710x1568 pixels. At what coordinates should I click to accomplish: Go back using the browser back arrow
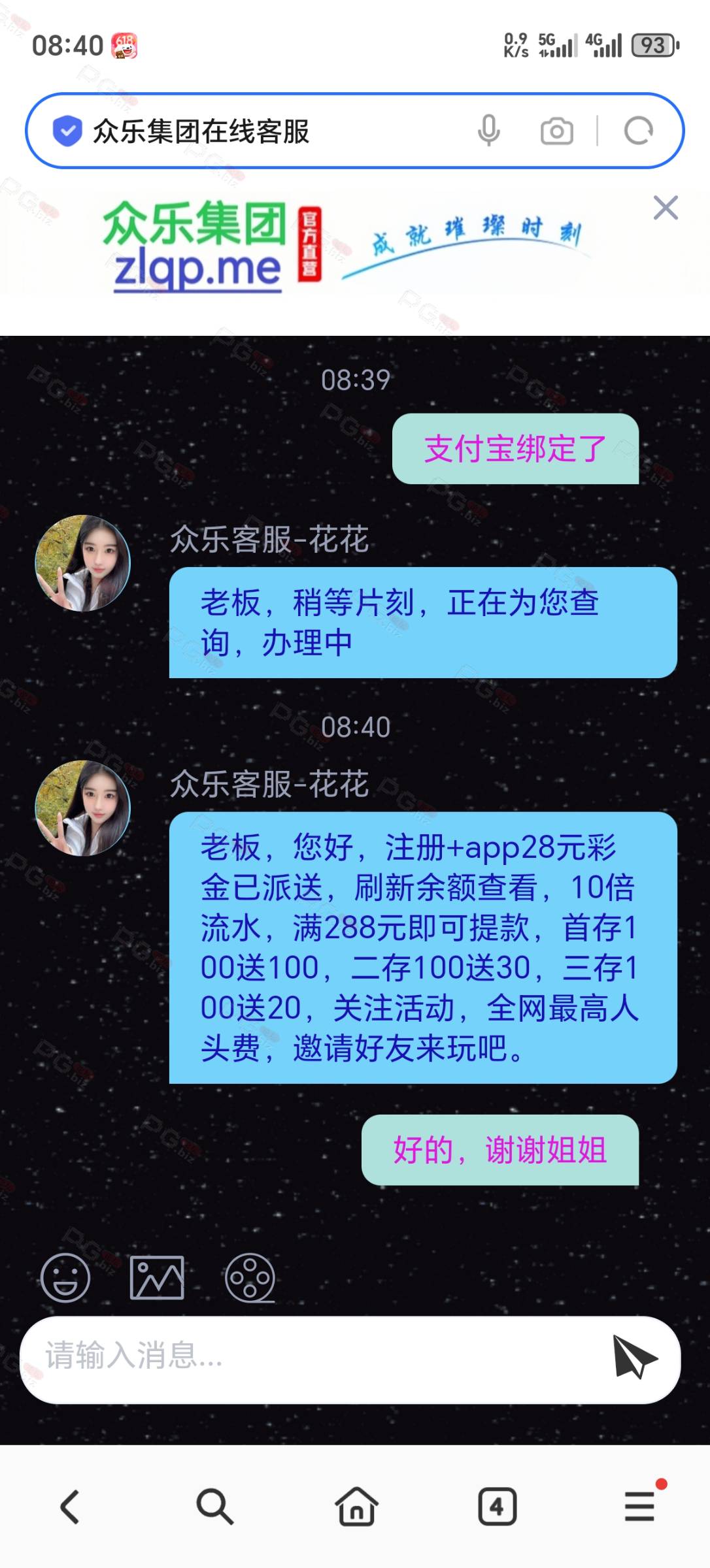point(70,1507)
